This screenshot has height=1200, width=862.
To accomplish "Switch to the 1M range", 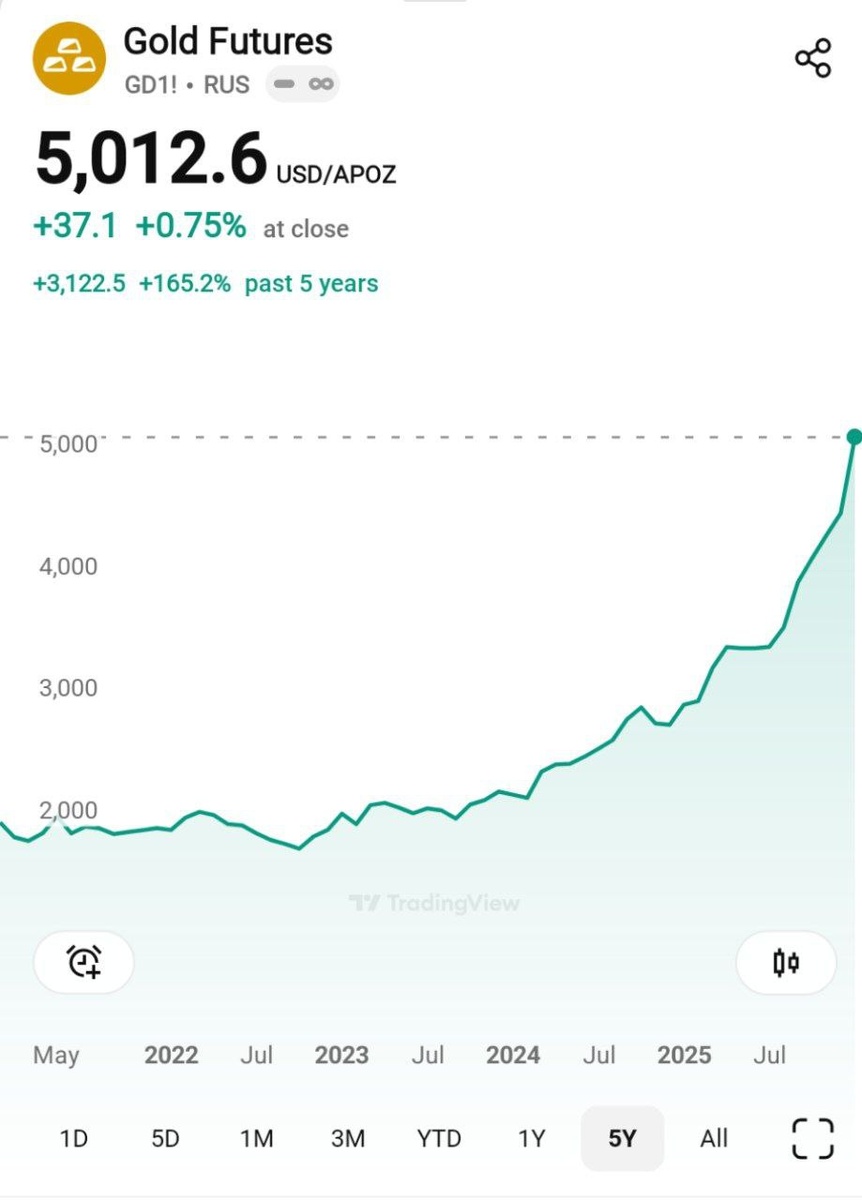I will click(257, 1138).
